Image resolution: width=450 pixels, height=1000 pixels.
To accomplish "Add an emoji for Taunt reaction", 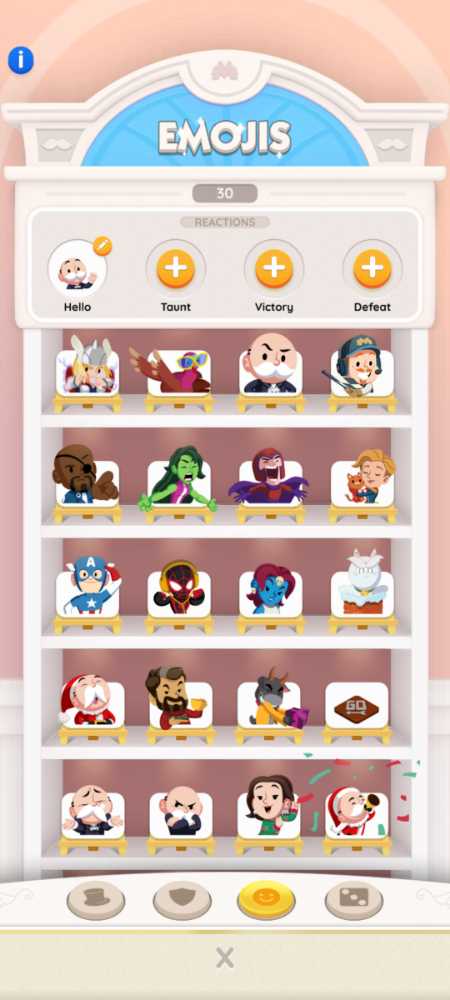I will 176,268.
